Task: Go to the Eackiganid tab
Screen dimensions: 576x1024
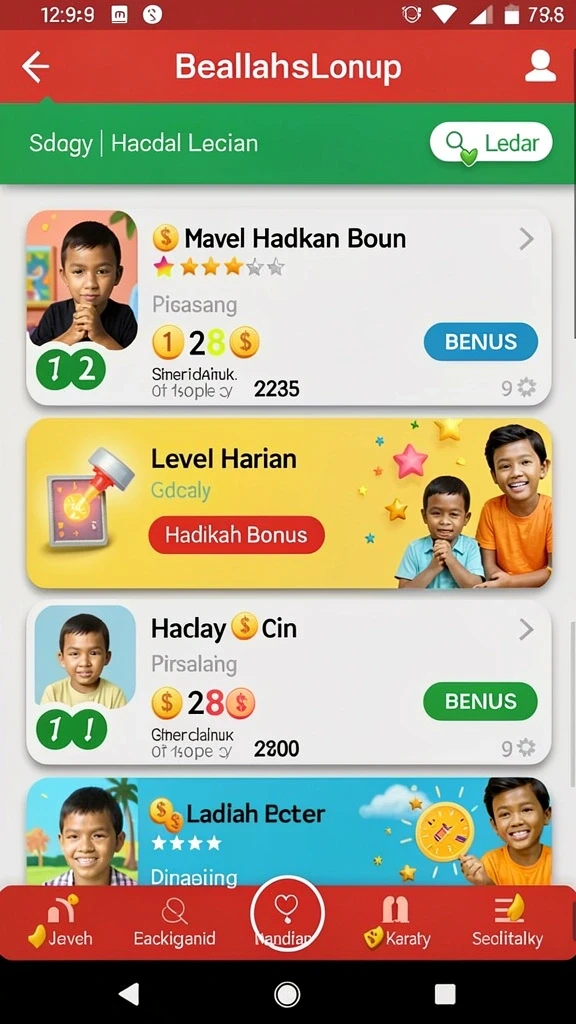Action: 174,921
